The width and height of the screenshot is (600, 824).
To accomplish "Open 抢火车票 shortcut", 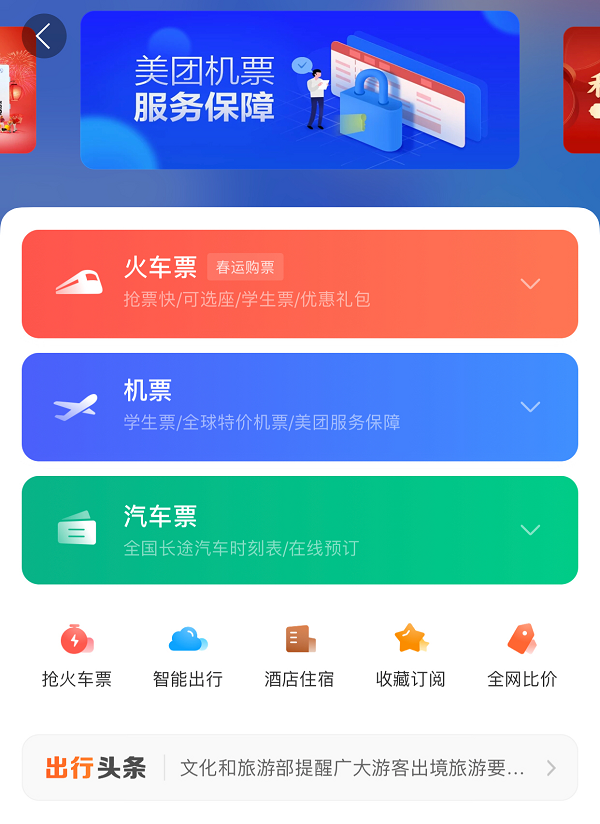I will 77,655.
